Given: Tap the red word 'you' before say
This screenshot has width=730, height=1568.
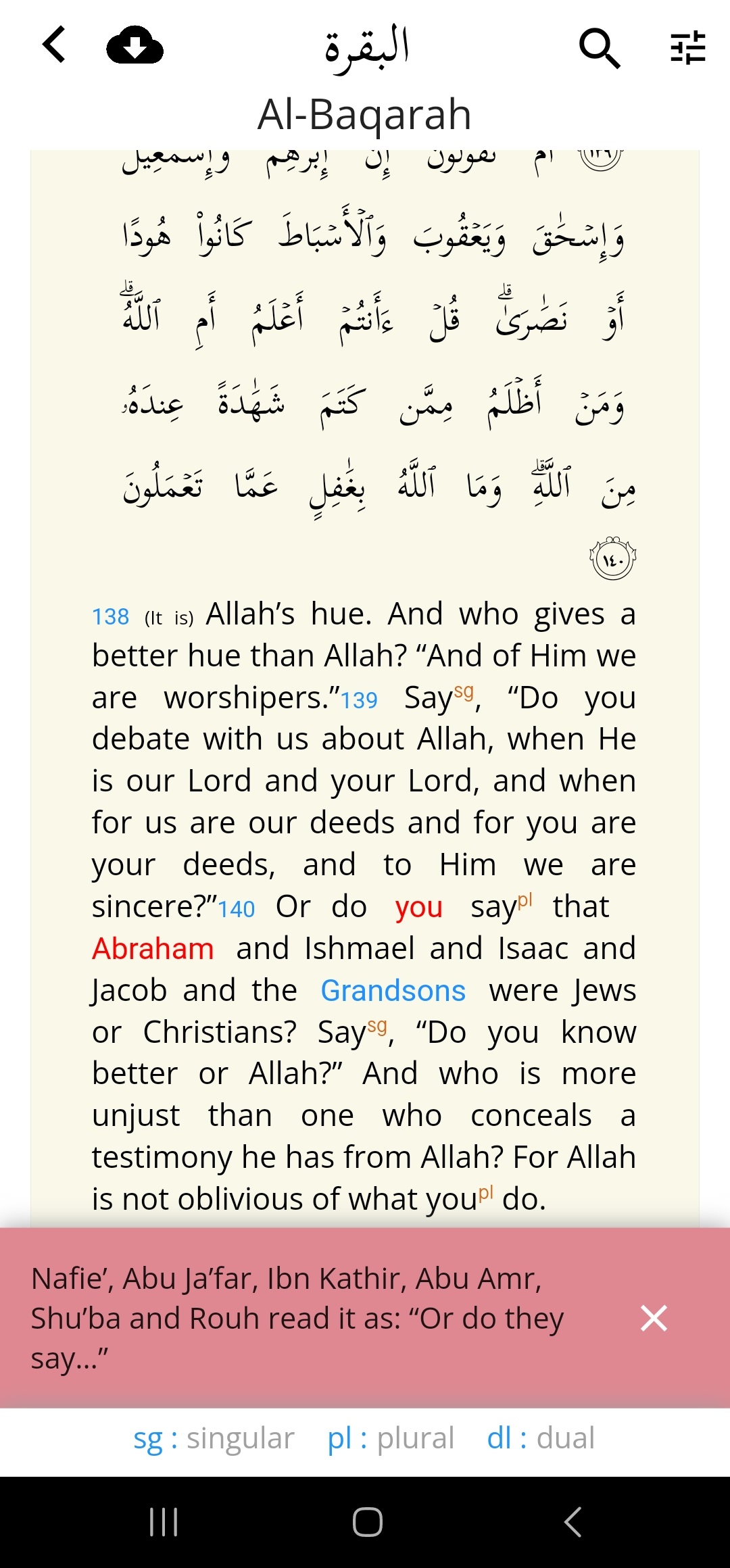Looking at the screenshot, I should [x=418, y=907].
